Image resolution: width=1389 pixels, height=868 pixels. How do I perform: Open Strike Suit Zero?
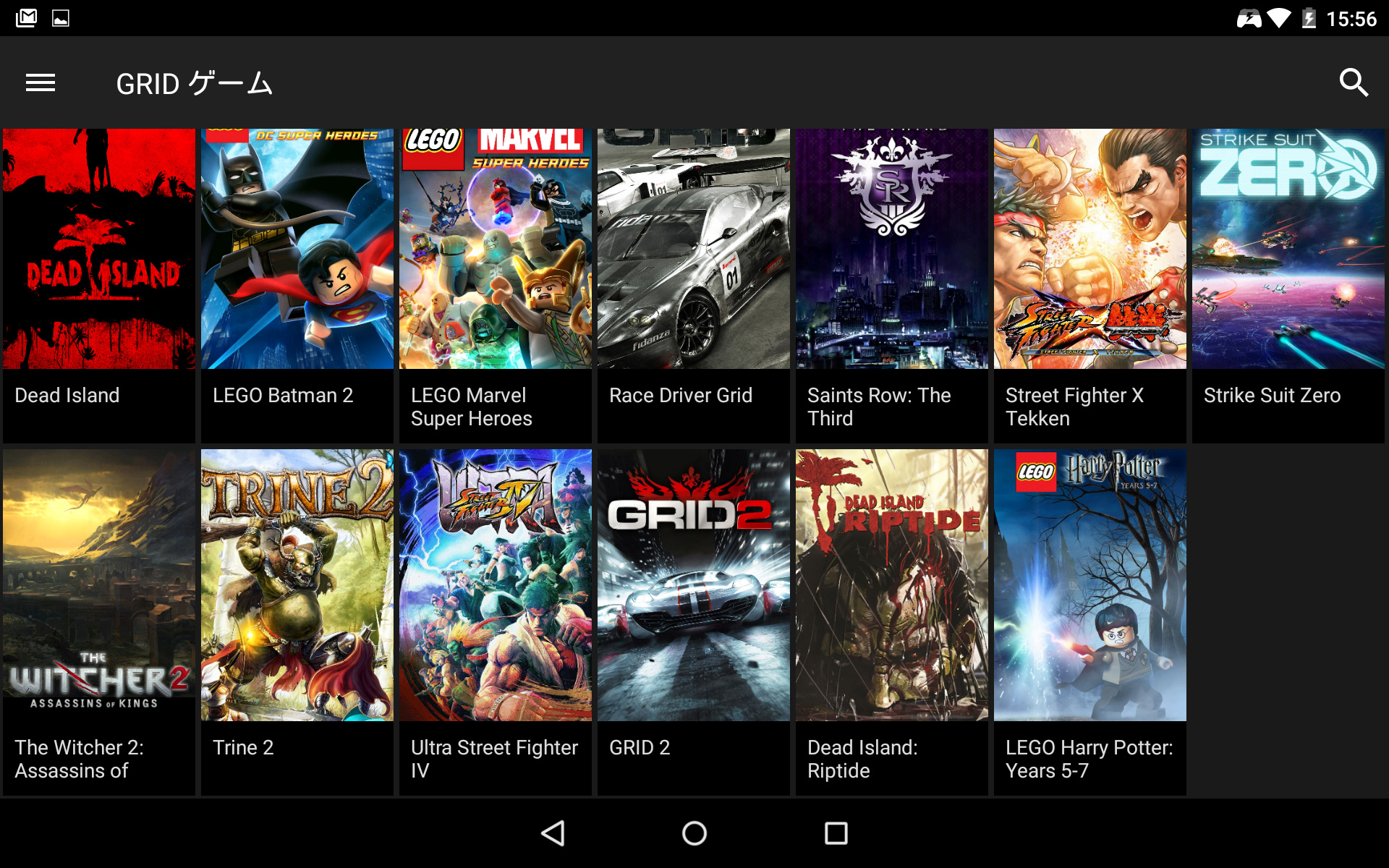[x=1288, y=286]
